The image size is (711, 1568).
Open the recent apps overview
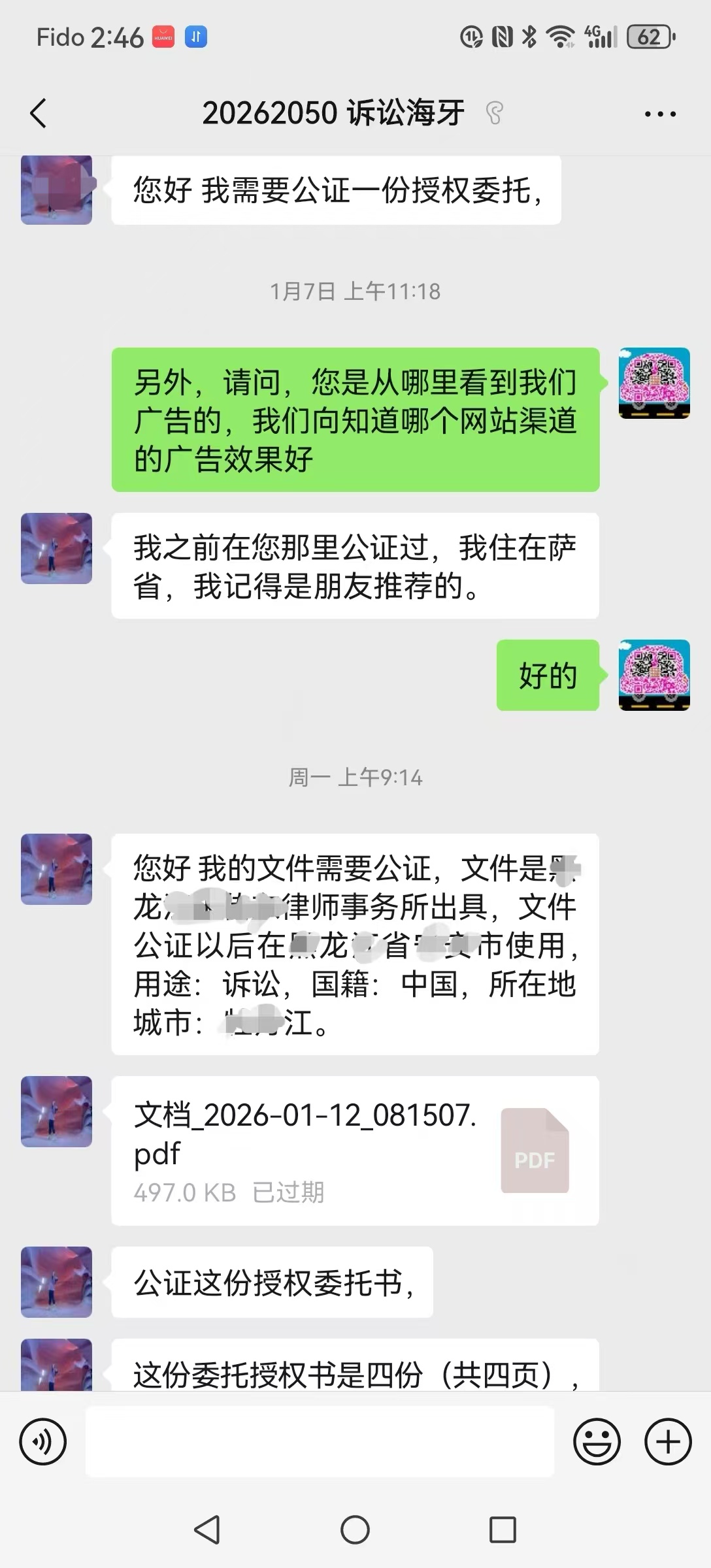coord(503,1529)
